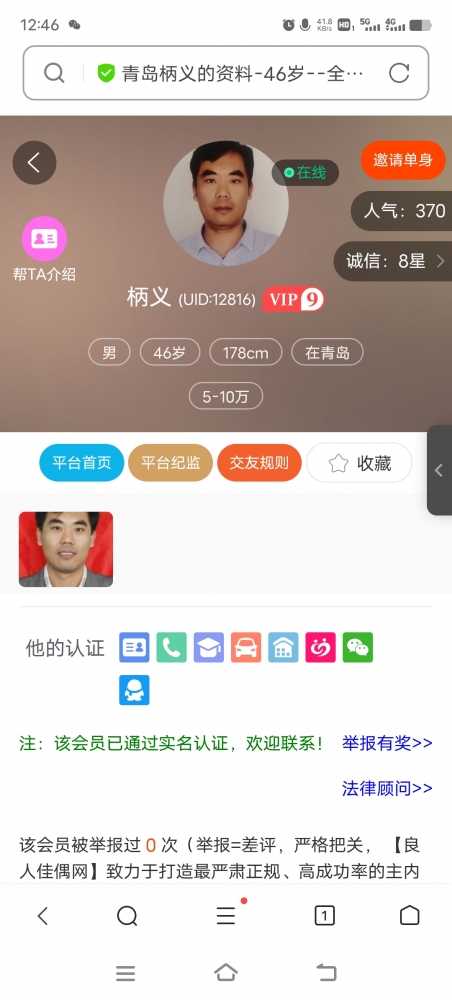Tap the search icon in the bottom toolbar
Image resolution: width=452 pixels, height=1000 pixels.
(128, 916)
